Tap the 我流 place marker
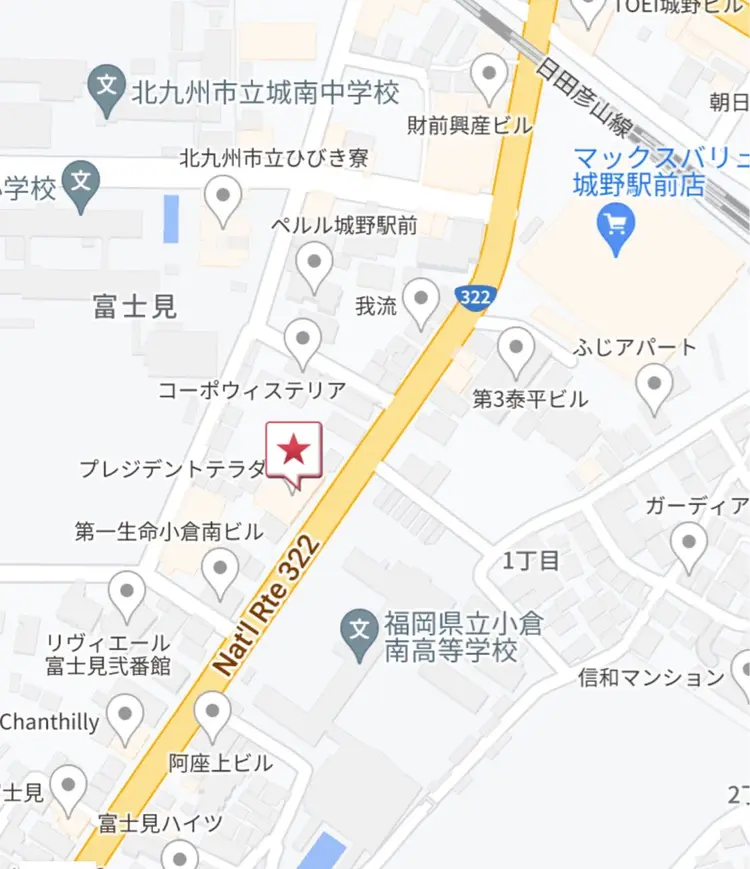The image size is (750, 869). 422,300
